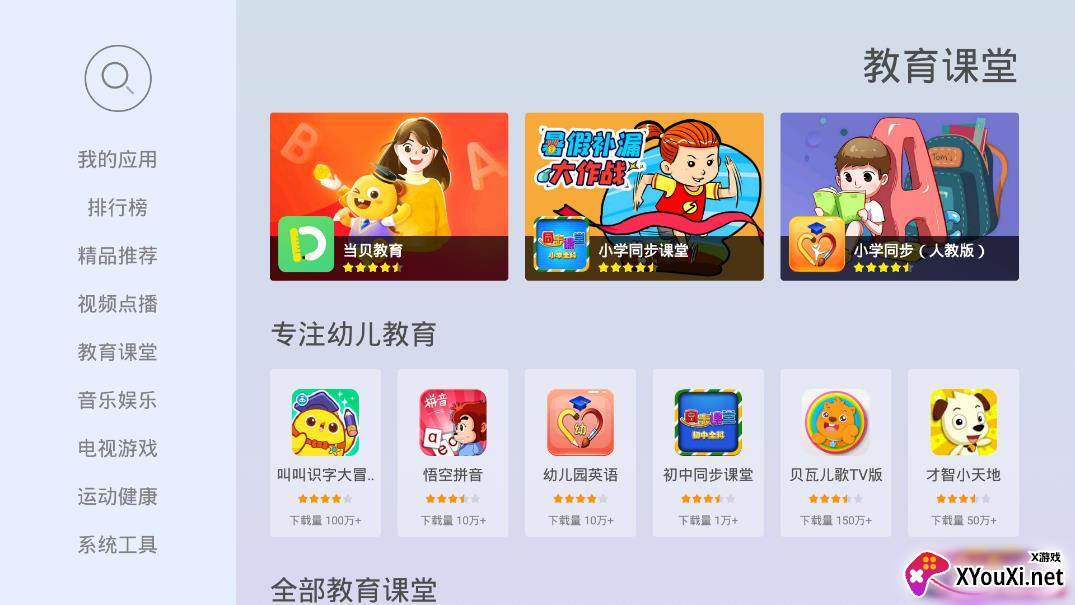Open the 当贝教育 featured banner
The width and height of the screenshot is (1075, 605).
tap(389, 196)
